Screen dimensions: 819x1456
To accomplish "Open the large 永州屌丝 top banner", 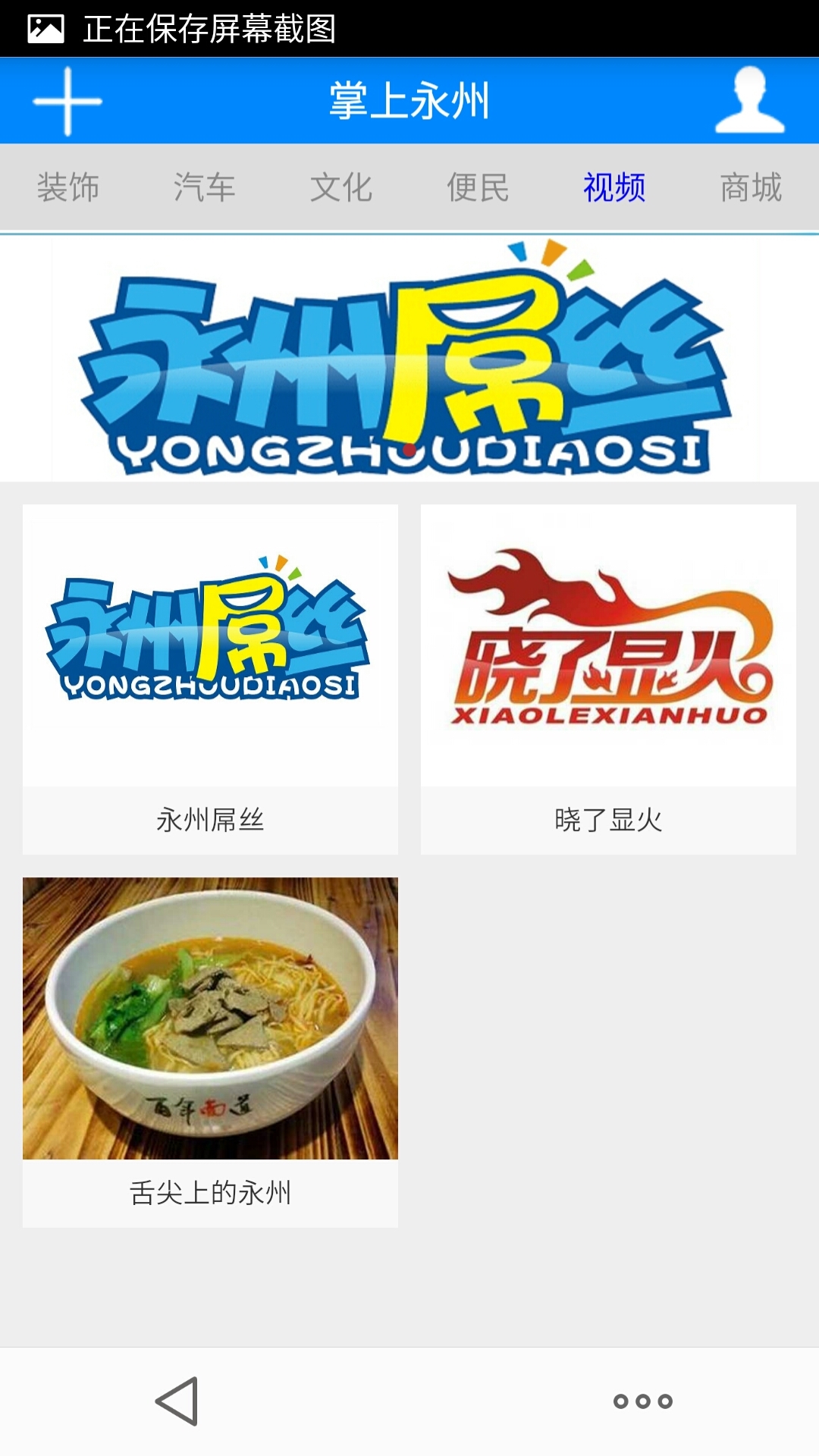I will click(x=409, y=359).
